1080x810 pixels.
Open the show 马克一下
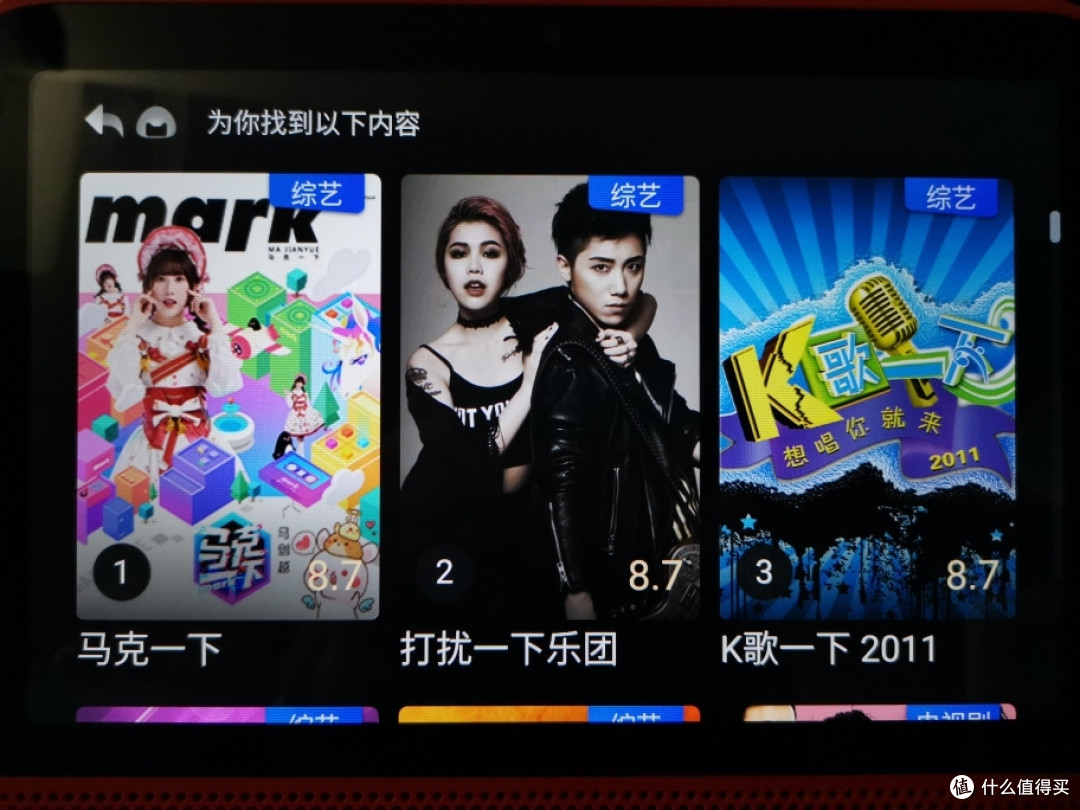click(x=228, y=396)
